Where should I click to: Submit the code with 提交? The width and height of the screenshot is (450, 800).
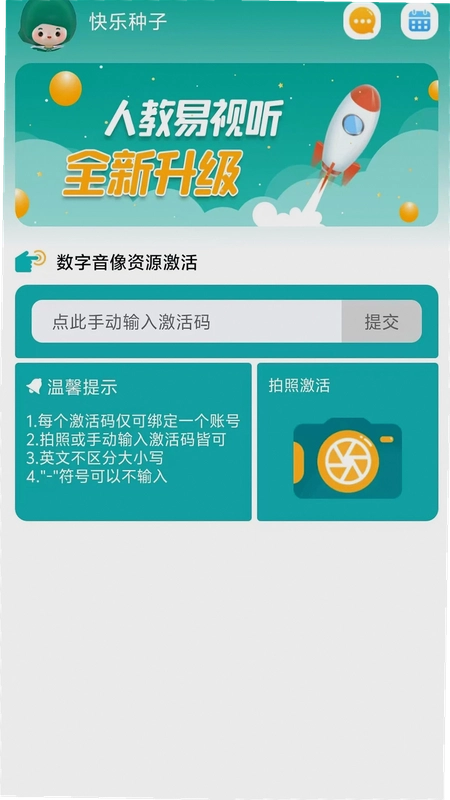[x=382, y=321]
